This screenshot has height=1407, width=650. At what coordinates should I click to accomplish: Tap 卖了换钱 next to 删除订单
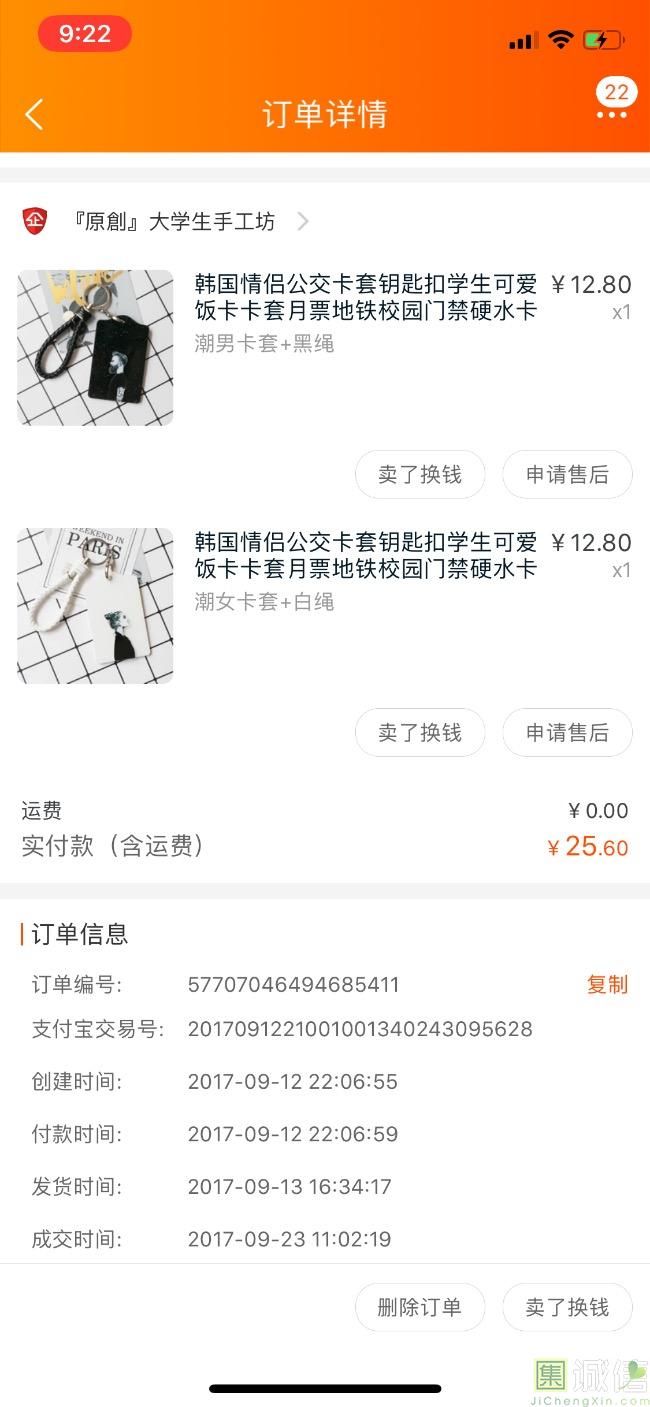coord(567,1307)
